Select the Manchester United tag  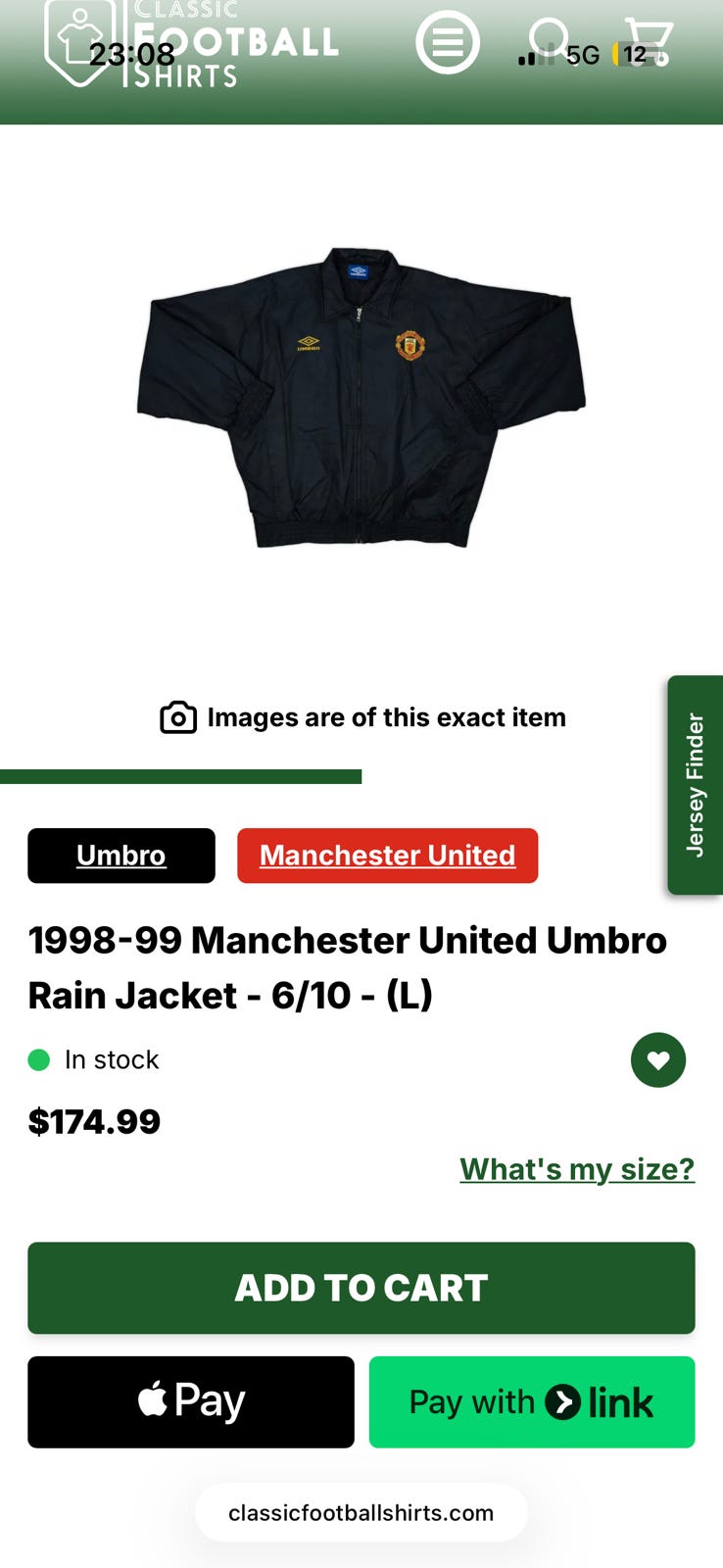coord(387,856)
